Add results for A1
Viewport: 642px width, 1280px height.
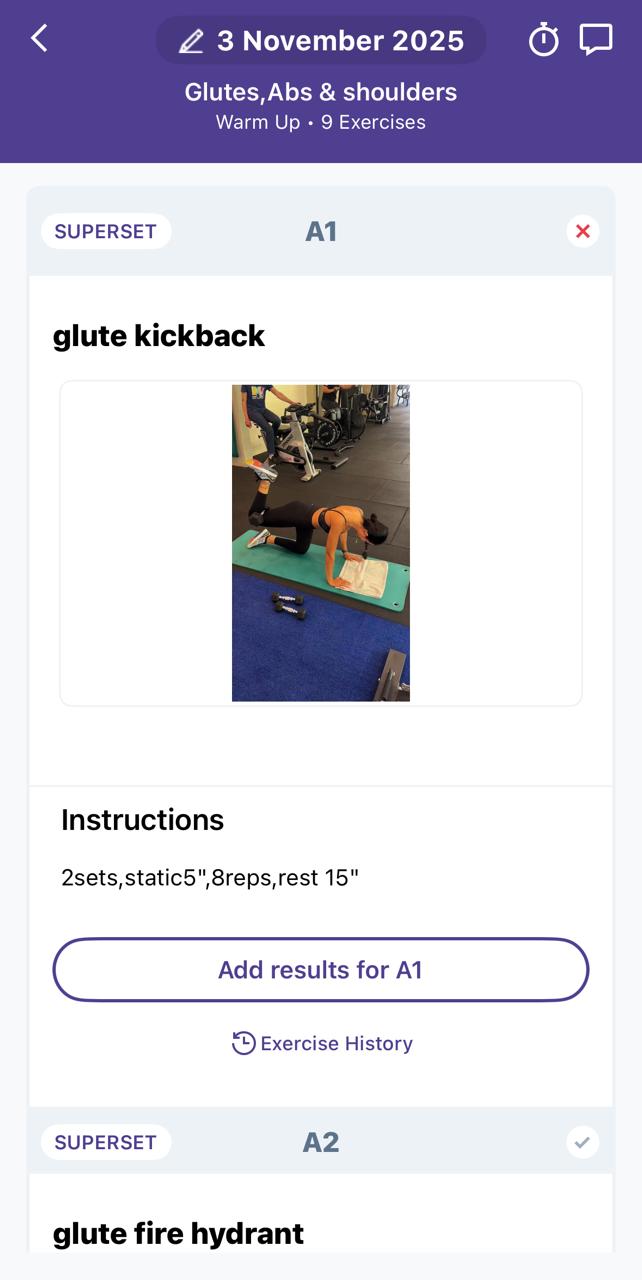pyautogui.click(x=320, y=970)
